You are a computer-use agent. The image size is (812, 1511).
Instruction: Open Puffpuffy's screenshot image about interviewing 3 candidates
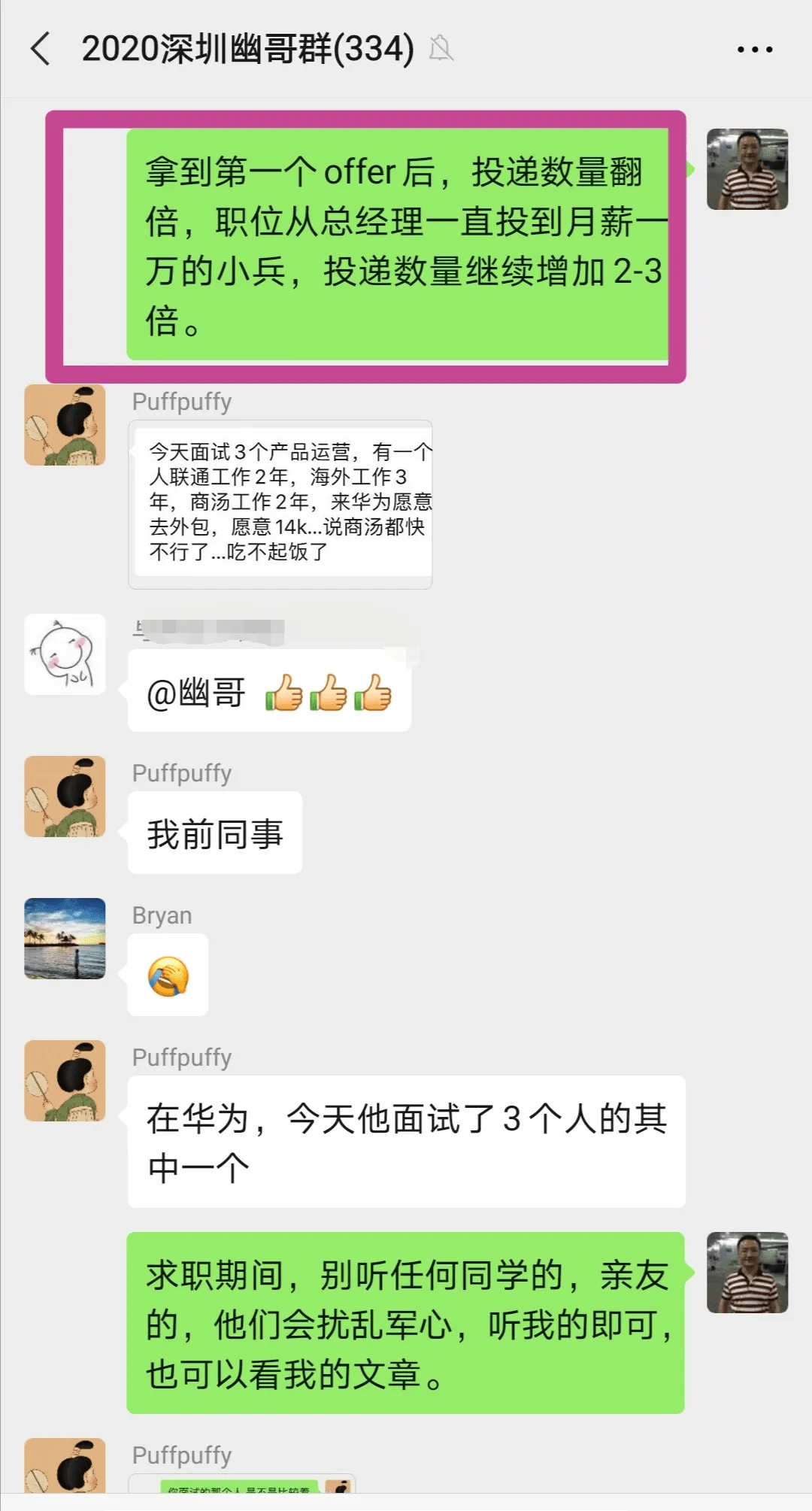(280, 504)
